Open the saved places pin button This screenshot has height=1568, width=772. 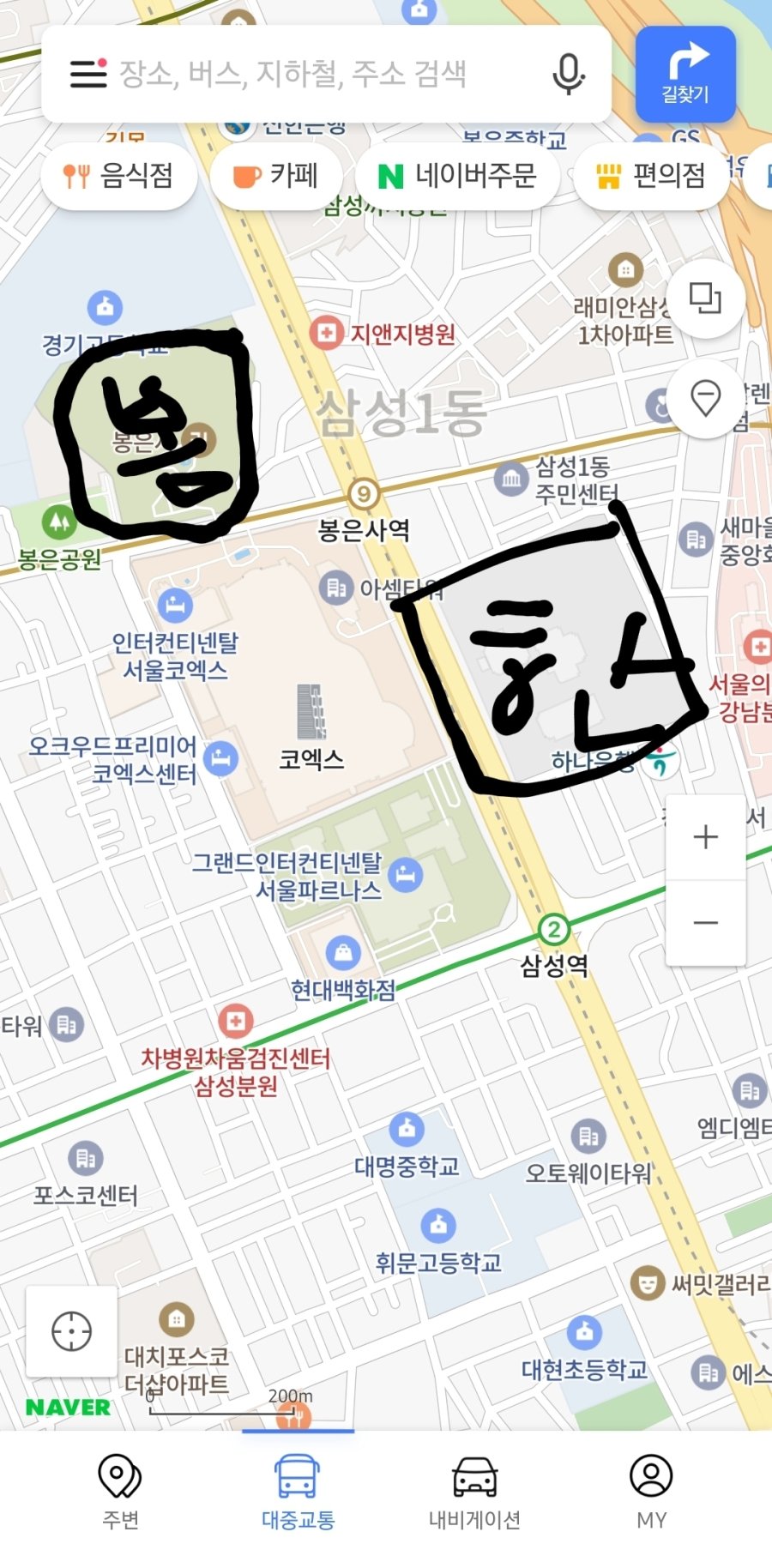click(x=705, y=399)
